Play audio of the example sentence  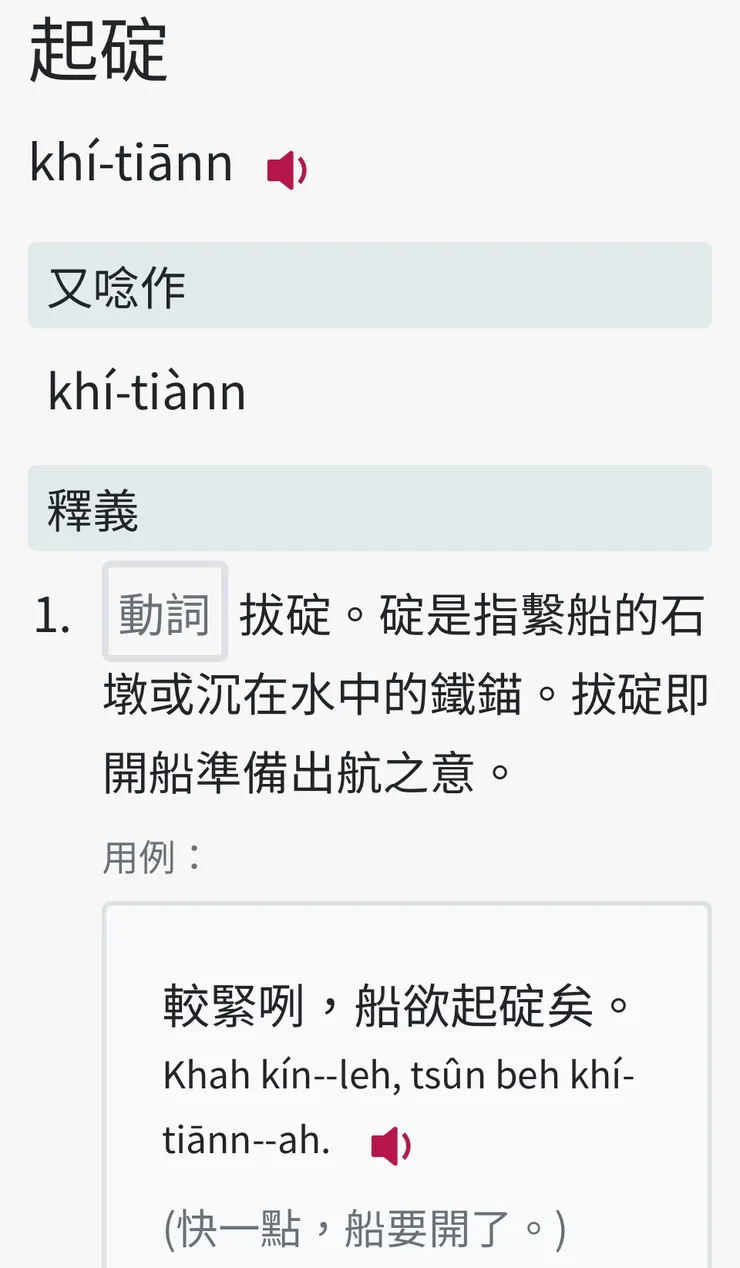click(390, 1145)
